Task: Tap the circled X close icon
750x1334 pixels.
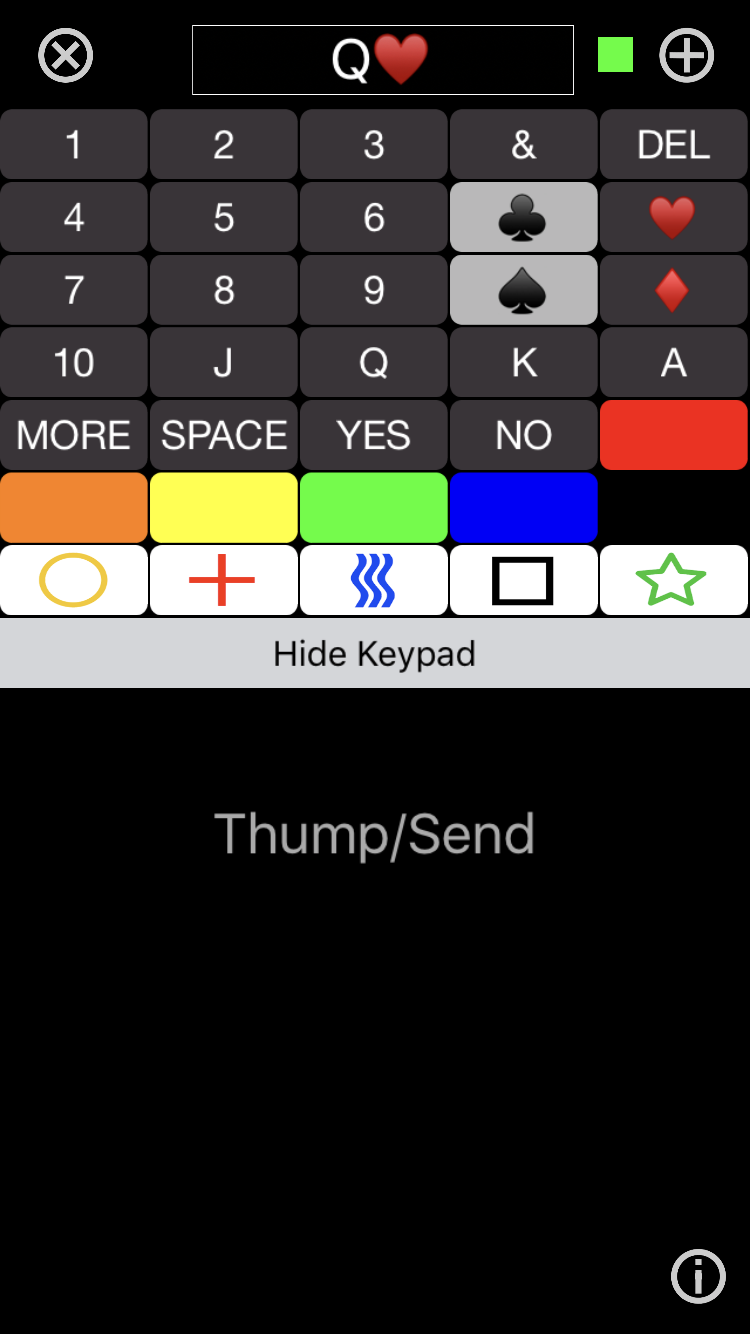Action: coord(66,55)
